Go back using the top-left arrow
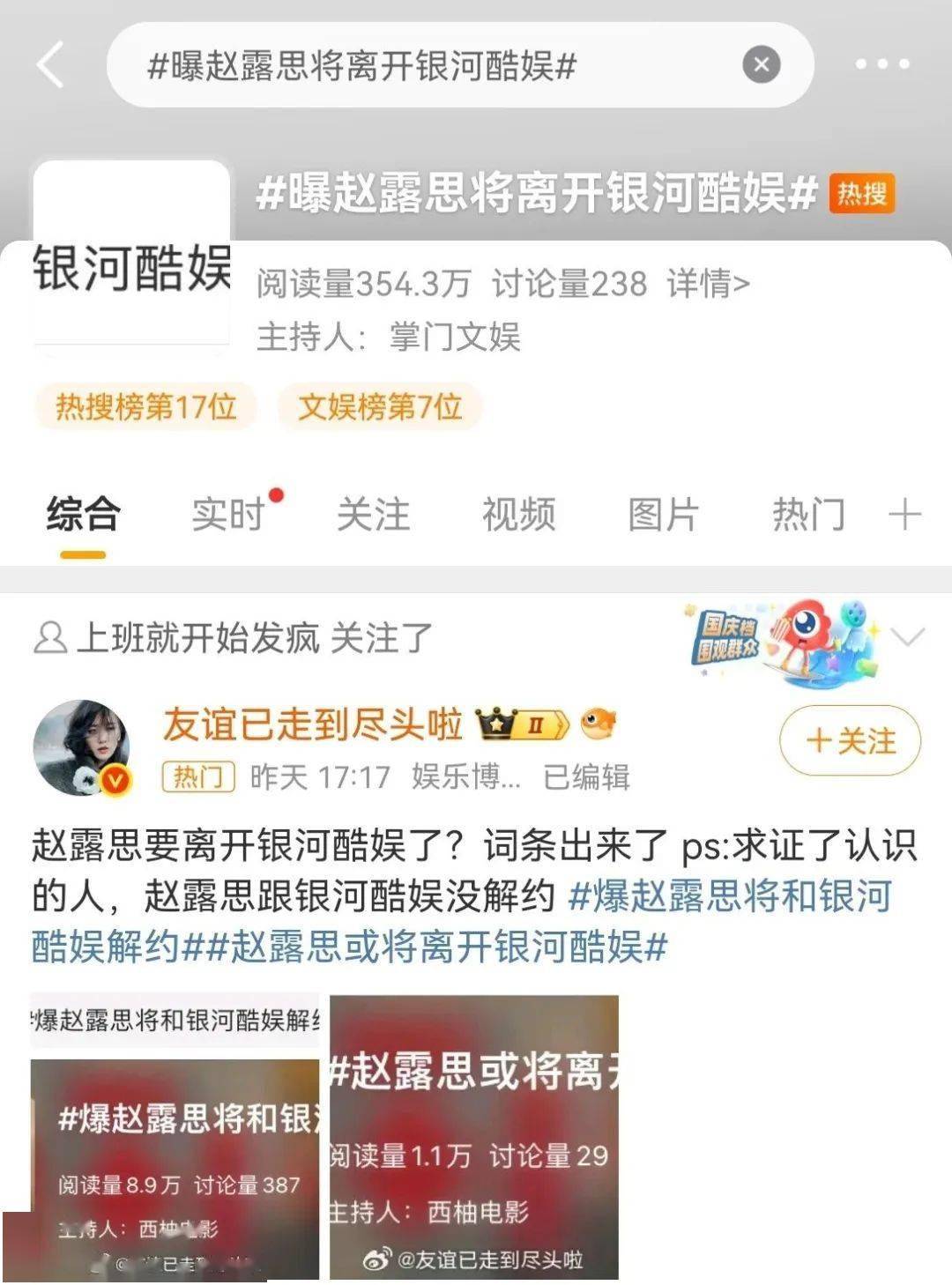 tap(51, 65)
